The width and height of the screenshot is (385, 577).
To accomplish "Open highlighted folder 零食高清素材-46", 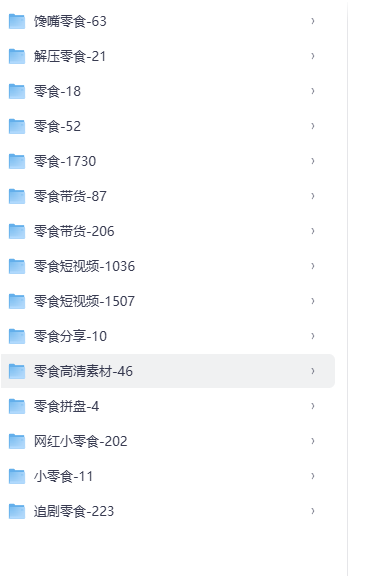I will [168, 371].
